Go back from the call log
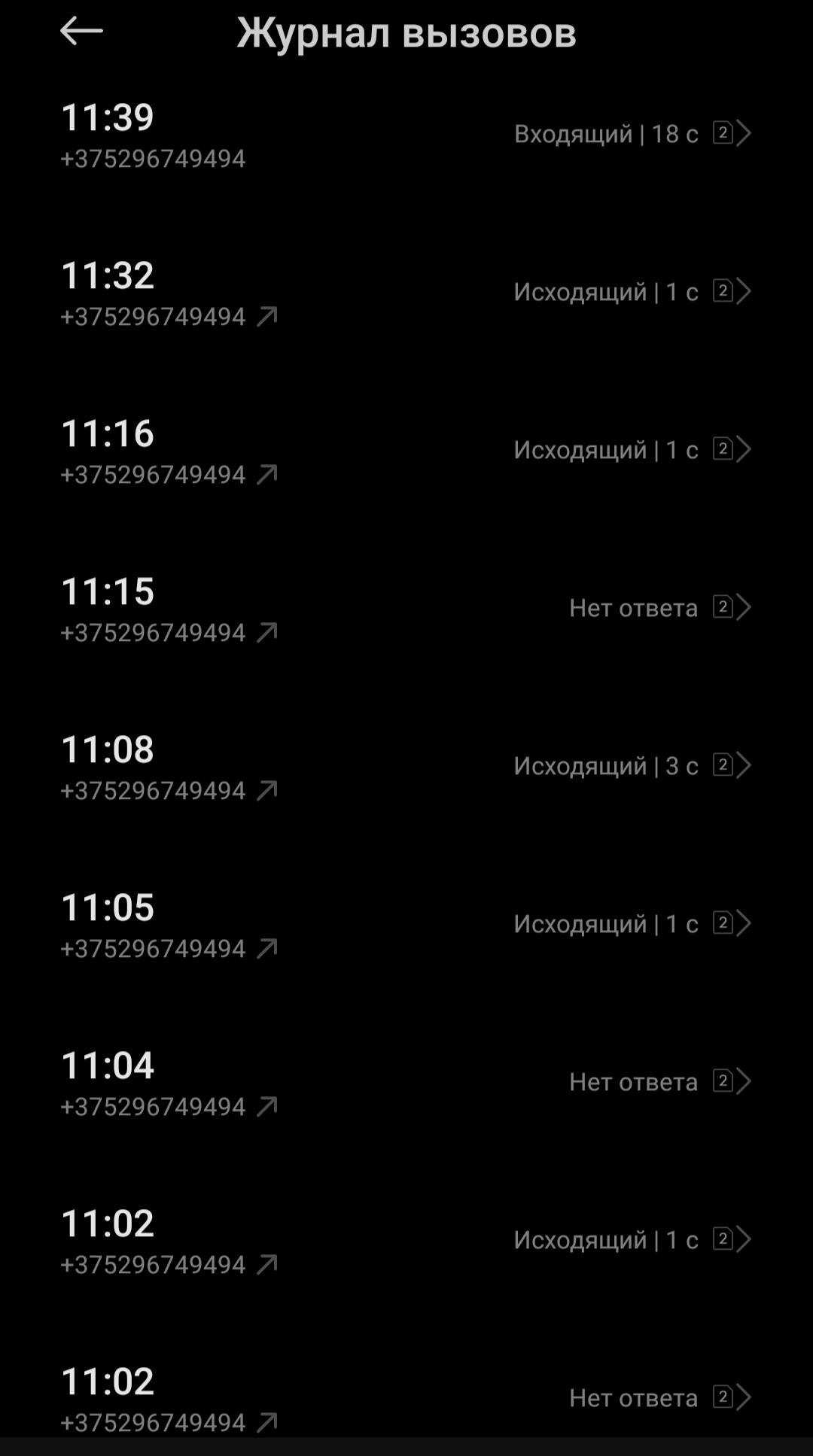This screenshot has width=813, height=1456. 81,32
